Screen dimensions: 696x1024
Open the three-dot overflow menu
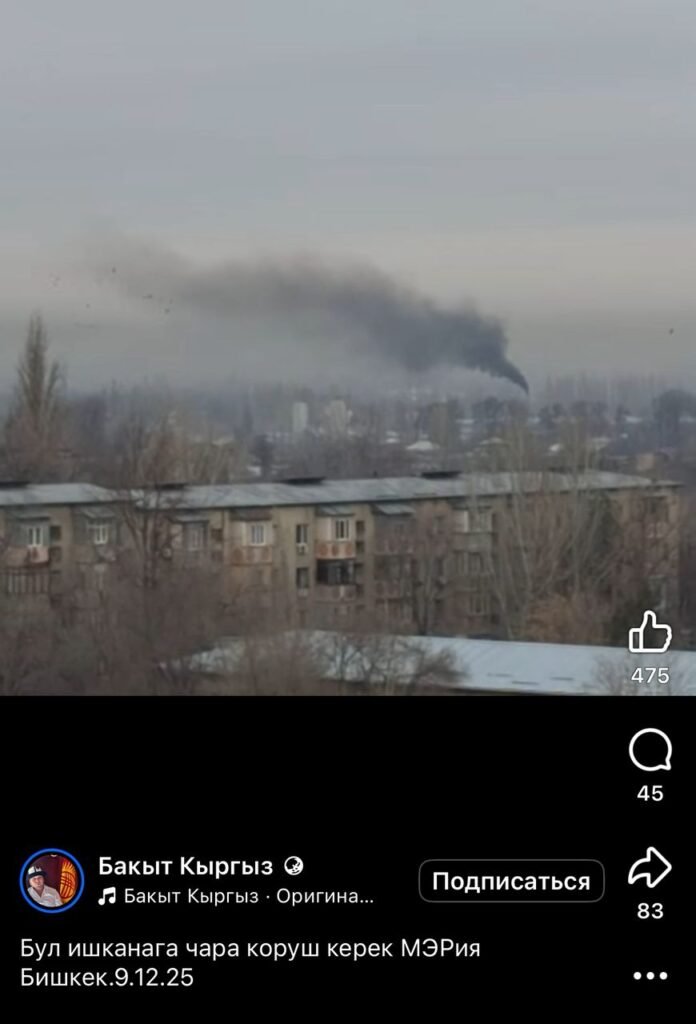tap(650, 976)
